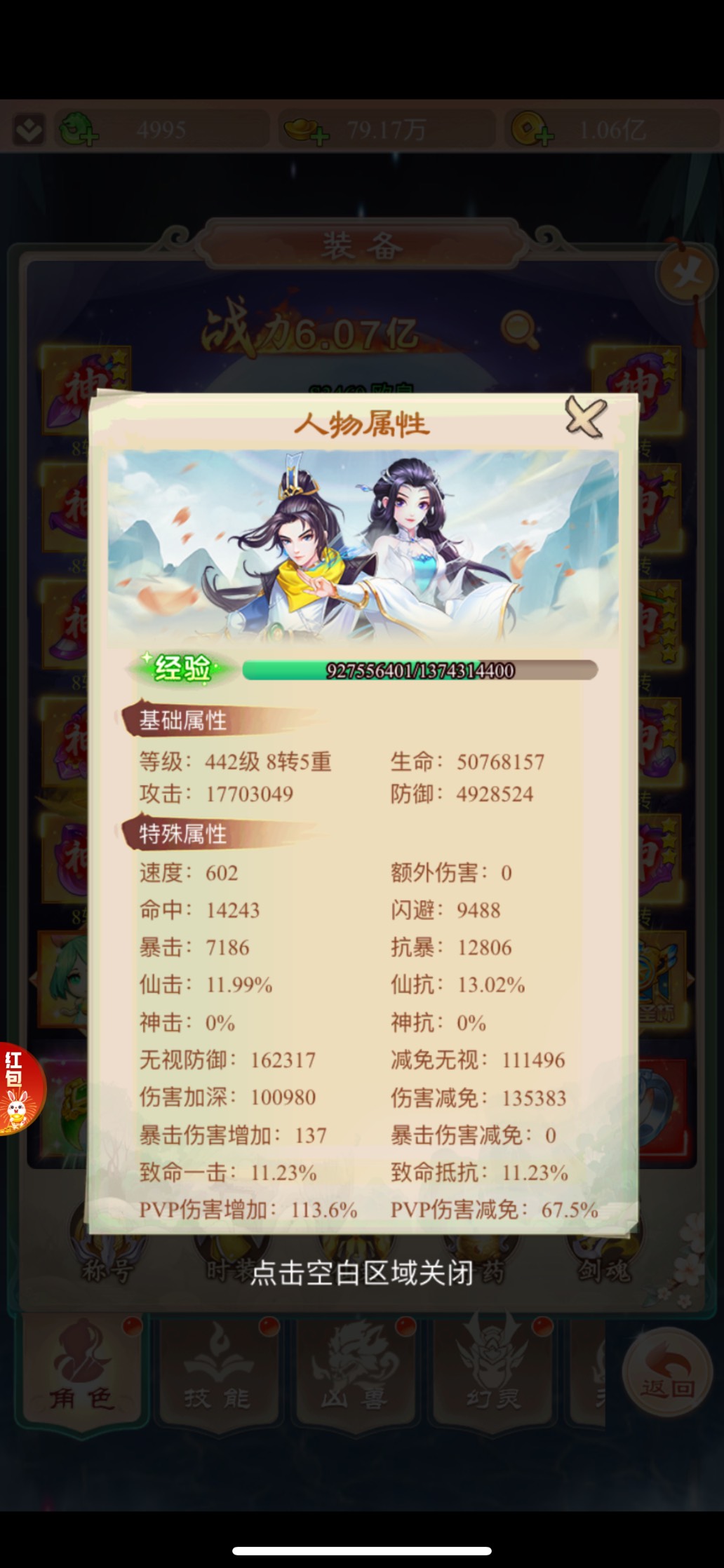
Task: Switch to the 角色 tab
Action: click(81, 1375)
